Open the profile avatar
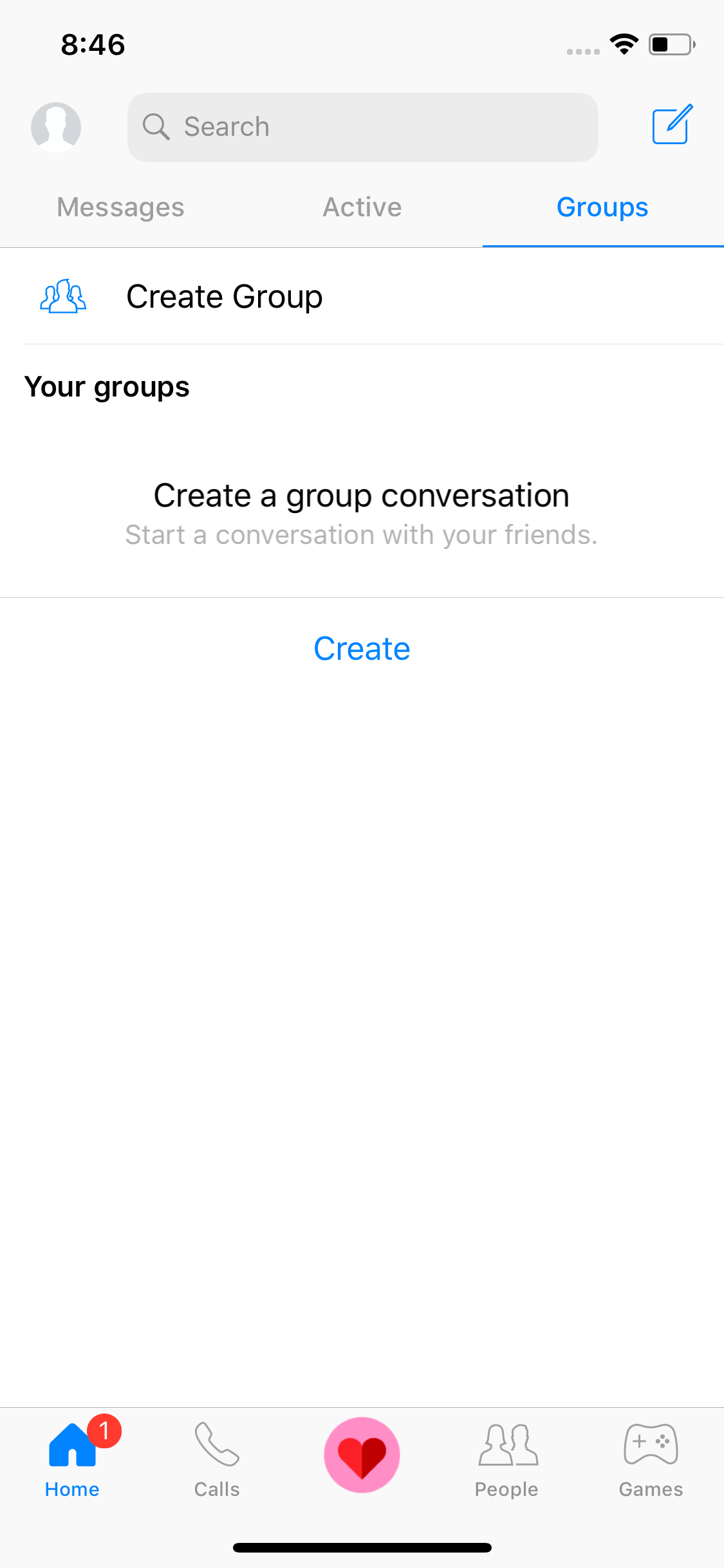 56,127
